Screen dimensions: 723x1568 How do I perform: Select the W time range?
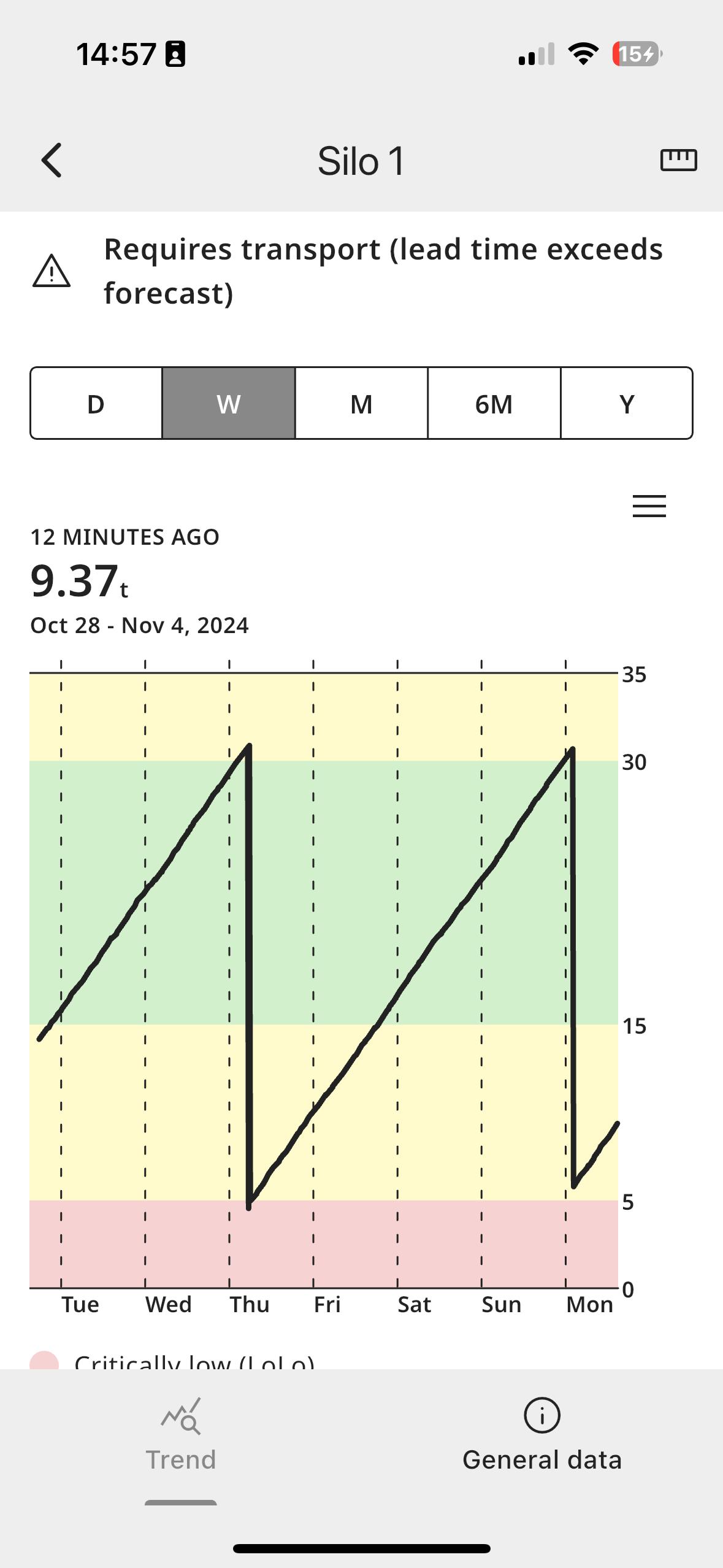[x=229, y=404]
